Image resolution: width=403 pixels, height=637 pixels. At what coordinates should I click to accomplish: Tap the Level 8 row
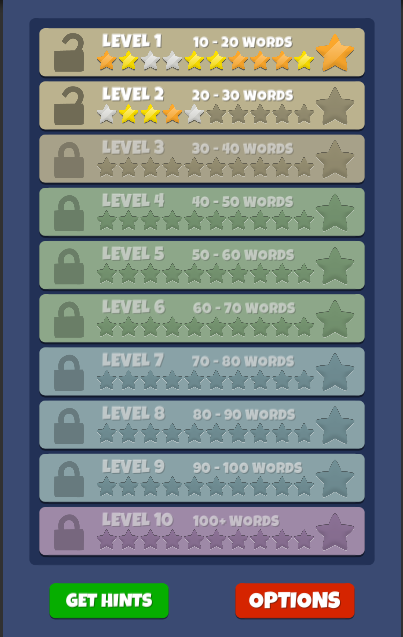202,425
